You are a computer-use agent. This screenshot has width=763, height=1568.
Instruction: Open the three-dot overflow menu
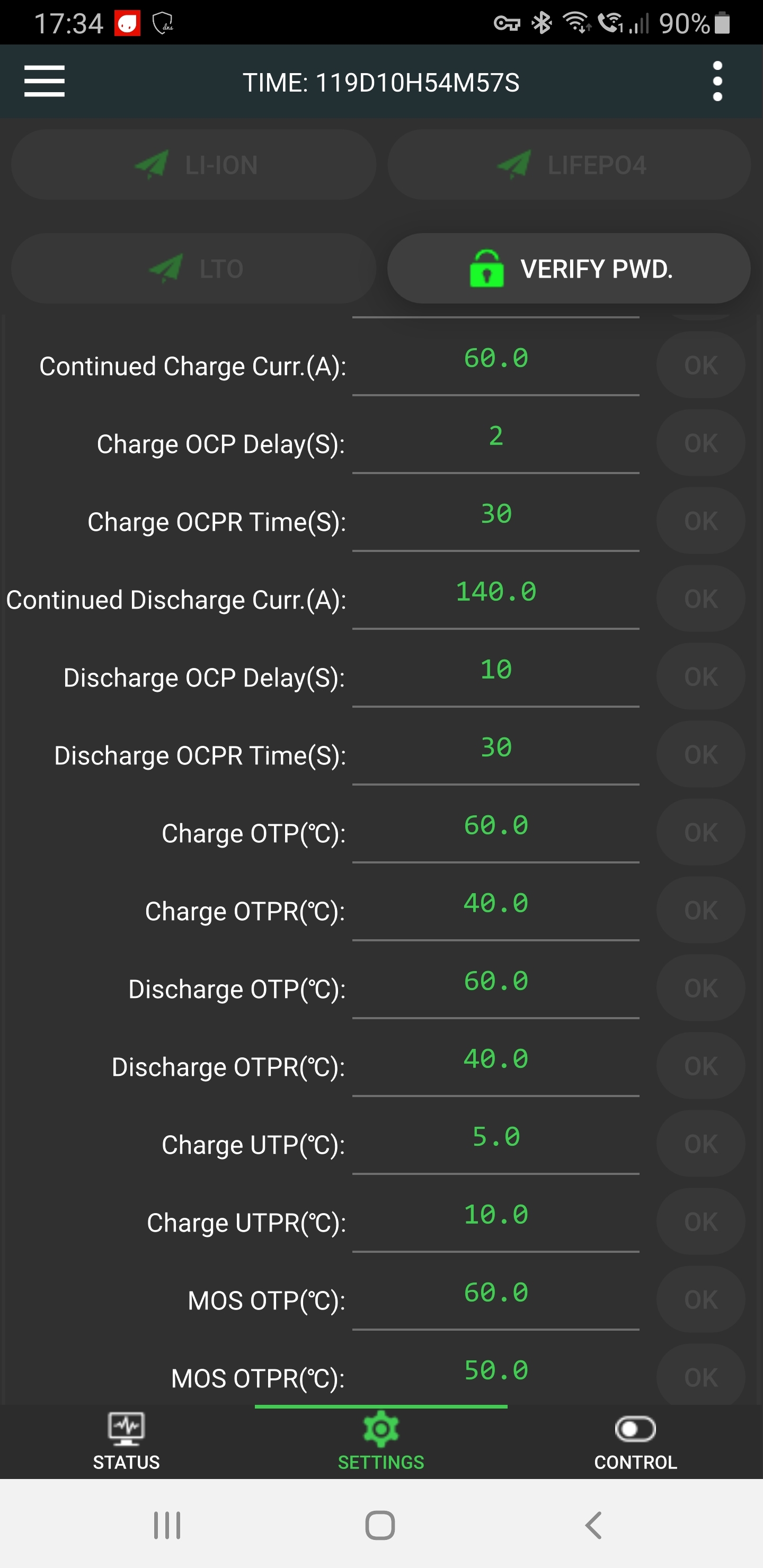click(x=717, y=82)
